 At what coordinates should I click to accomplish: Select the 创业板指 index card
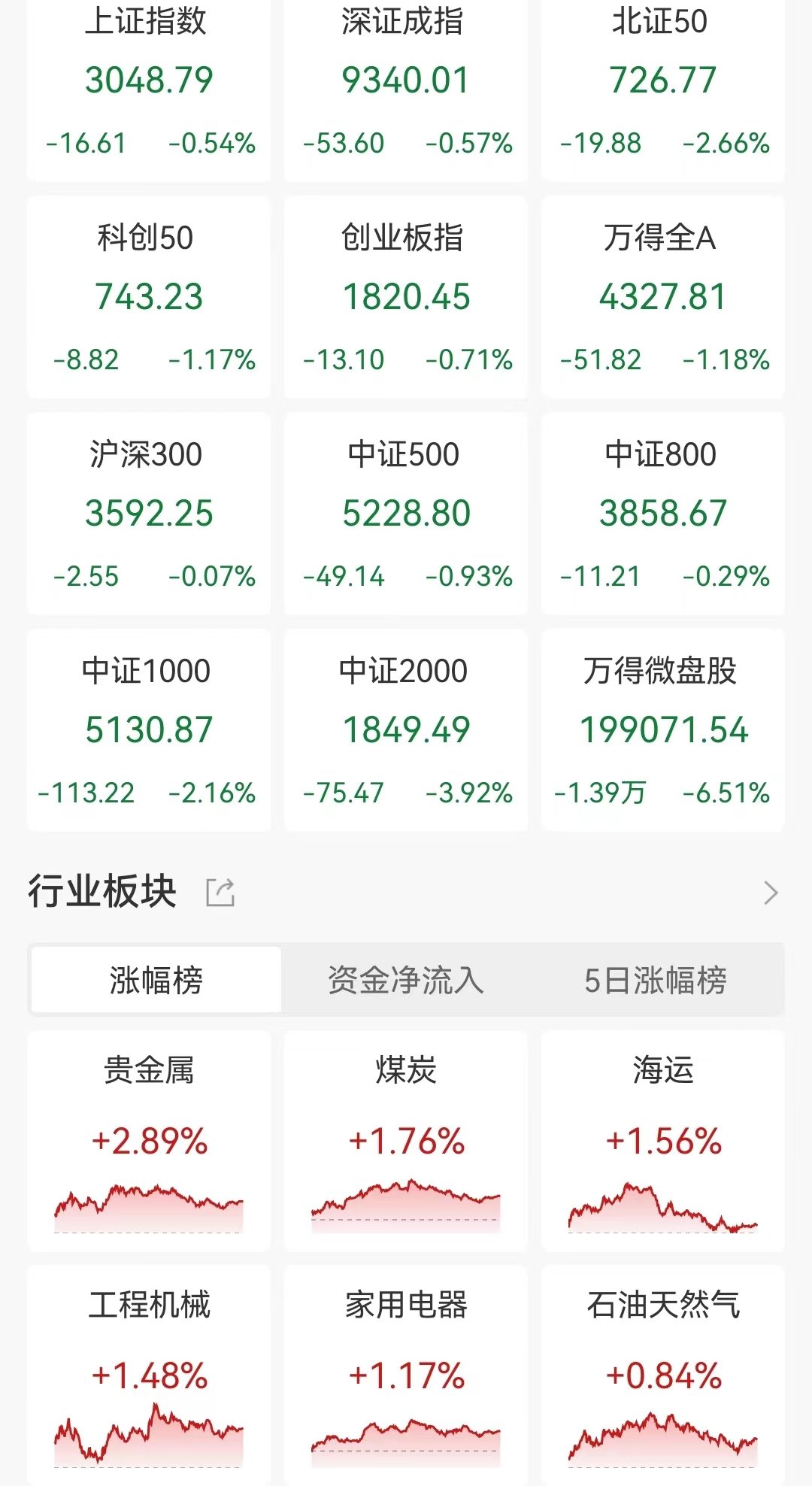[406, 297]
